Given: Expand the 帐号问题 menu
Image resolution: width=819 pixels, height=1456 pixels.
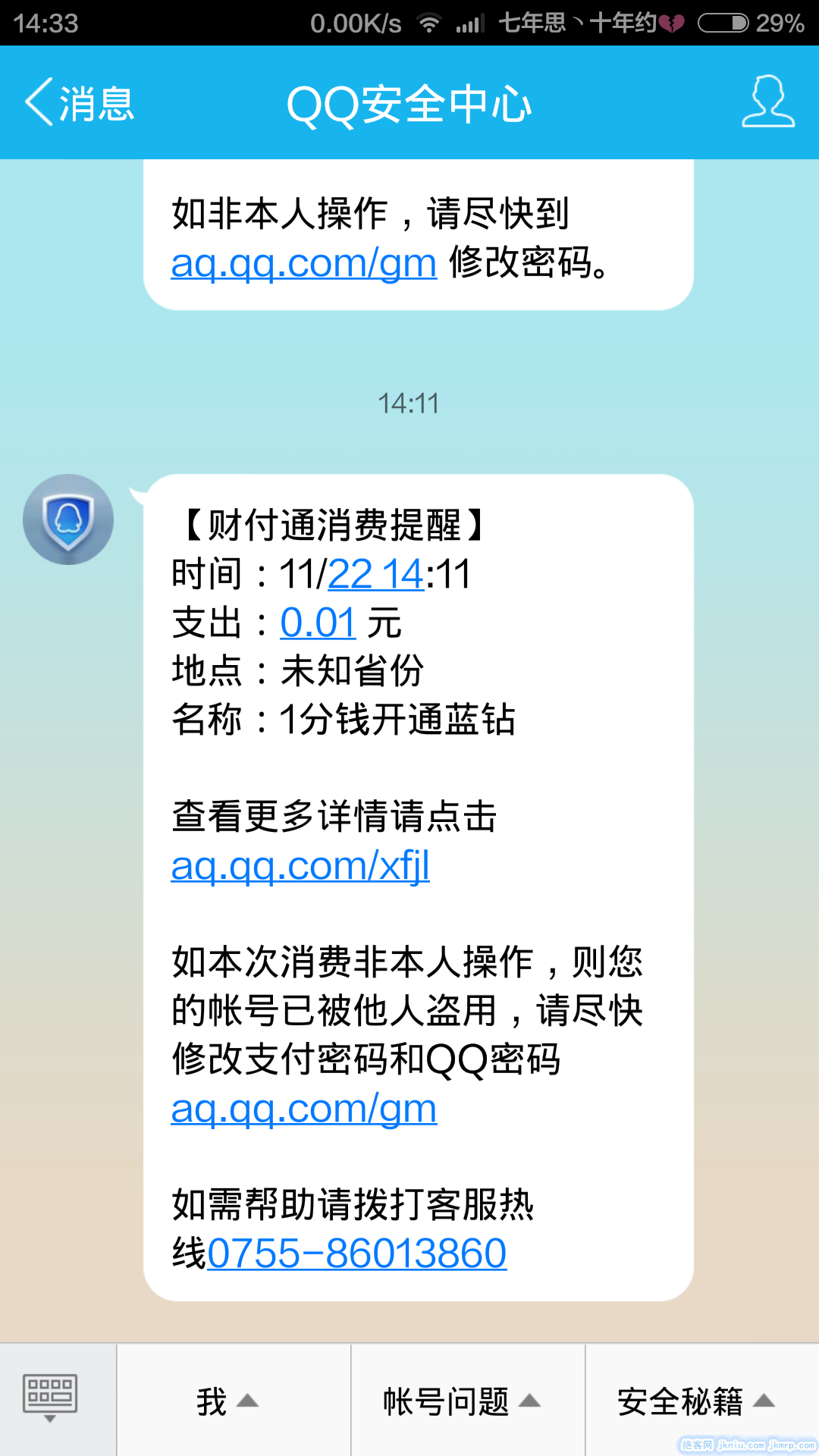Looking at the screenshot, I should (x=462, y=1401).
